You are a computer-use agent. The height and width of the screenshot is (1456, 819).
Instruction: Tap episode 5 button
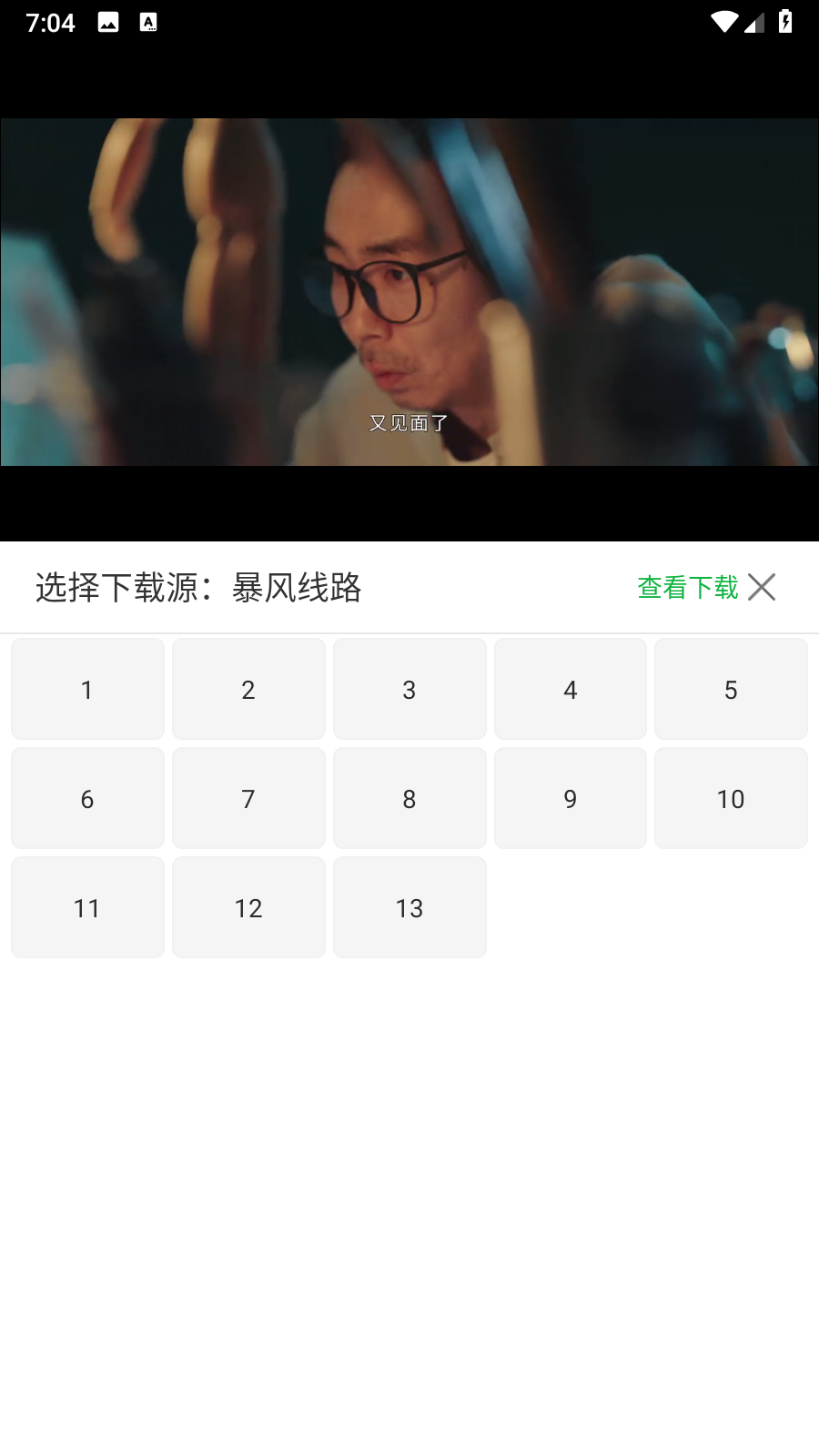(x=731, y=689)
